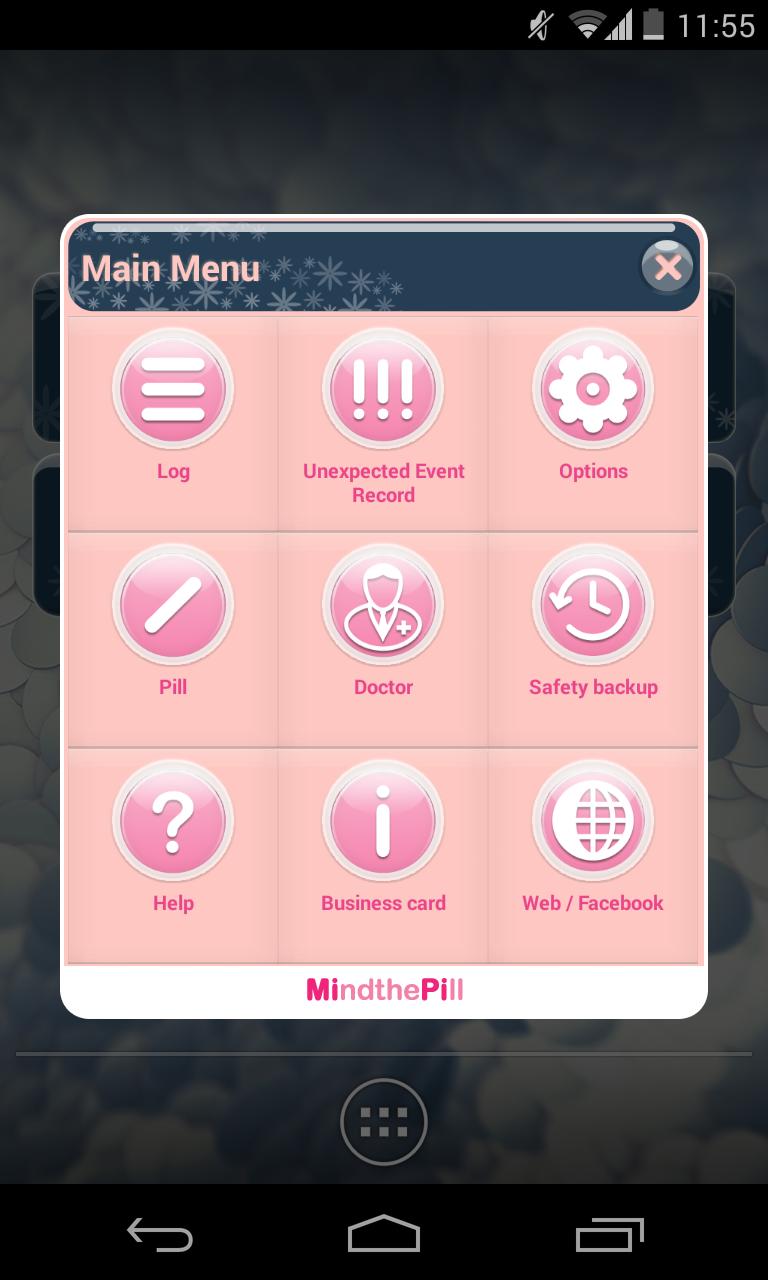The width and height of the screenshot is (768, 1280).
Task: Select the Pill menu item
Action: point(173,605)
